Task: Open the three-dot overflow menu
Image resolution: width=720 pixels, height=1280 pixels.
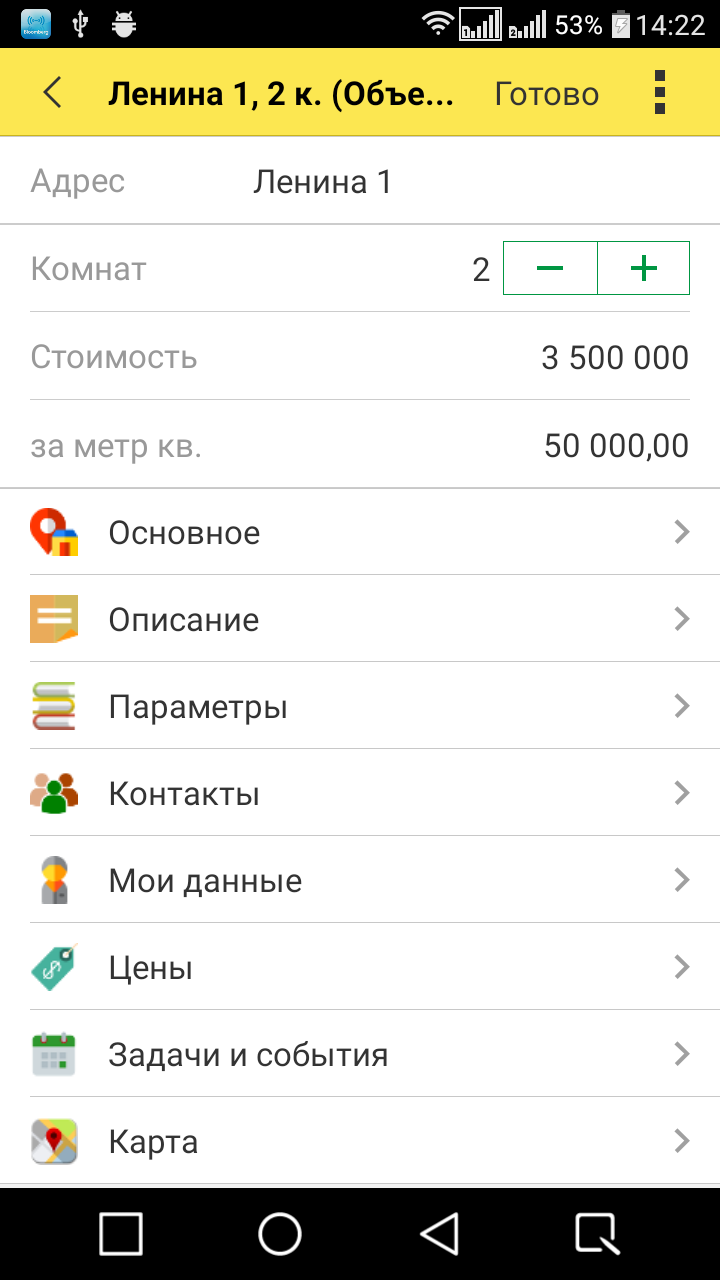Action: click(659, 93)
